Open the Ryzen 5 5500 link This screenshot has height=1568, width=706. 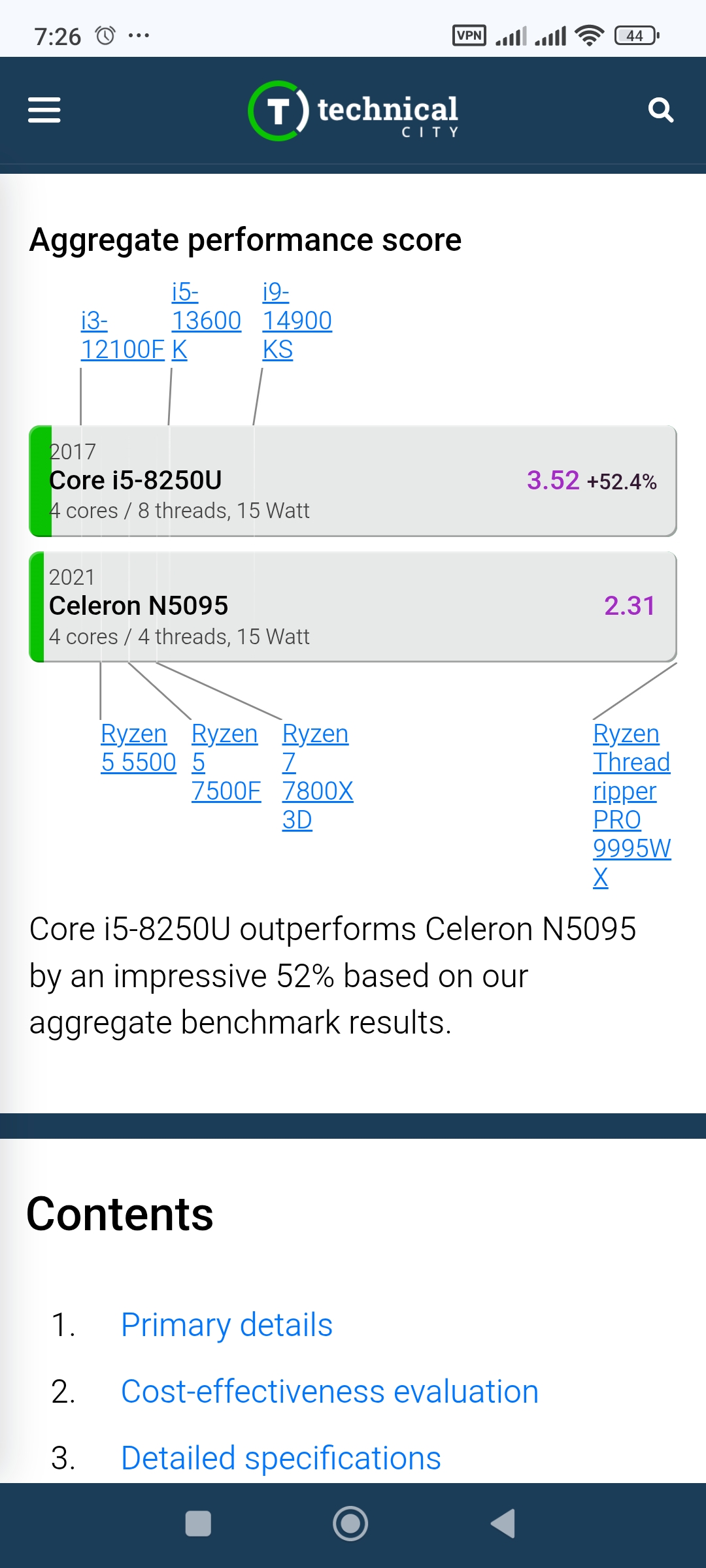[139, 748]
